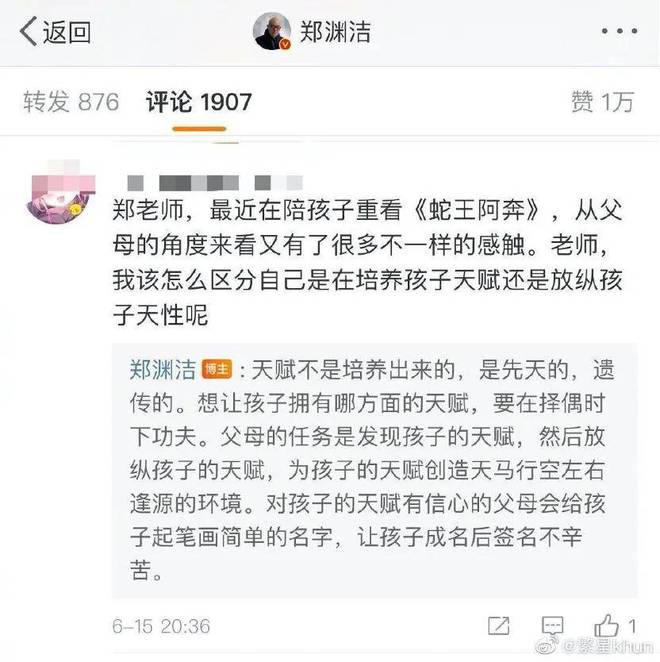Image resolution: width=660 pixels, height=662 pixels.
Task: Open 郑渊洁 link in the reply
Action: click(x=163, y=368)
